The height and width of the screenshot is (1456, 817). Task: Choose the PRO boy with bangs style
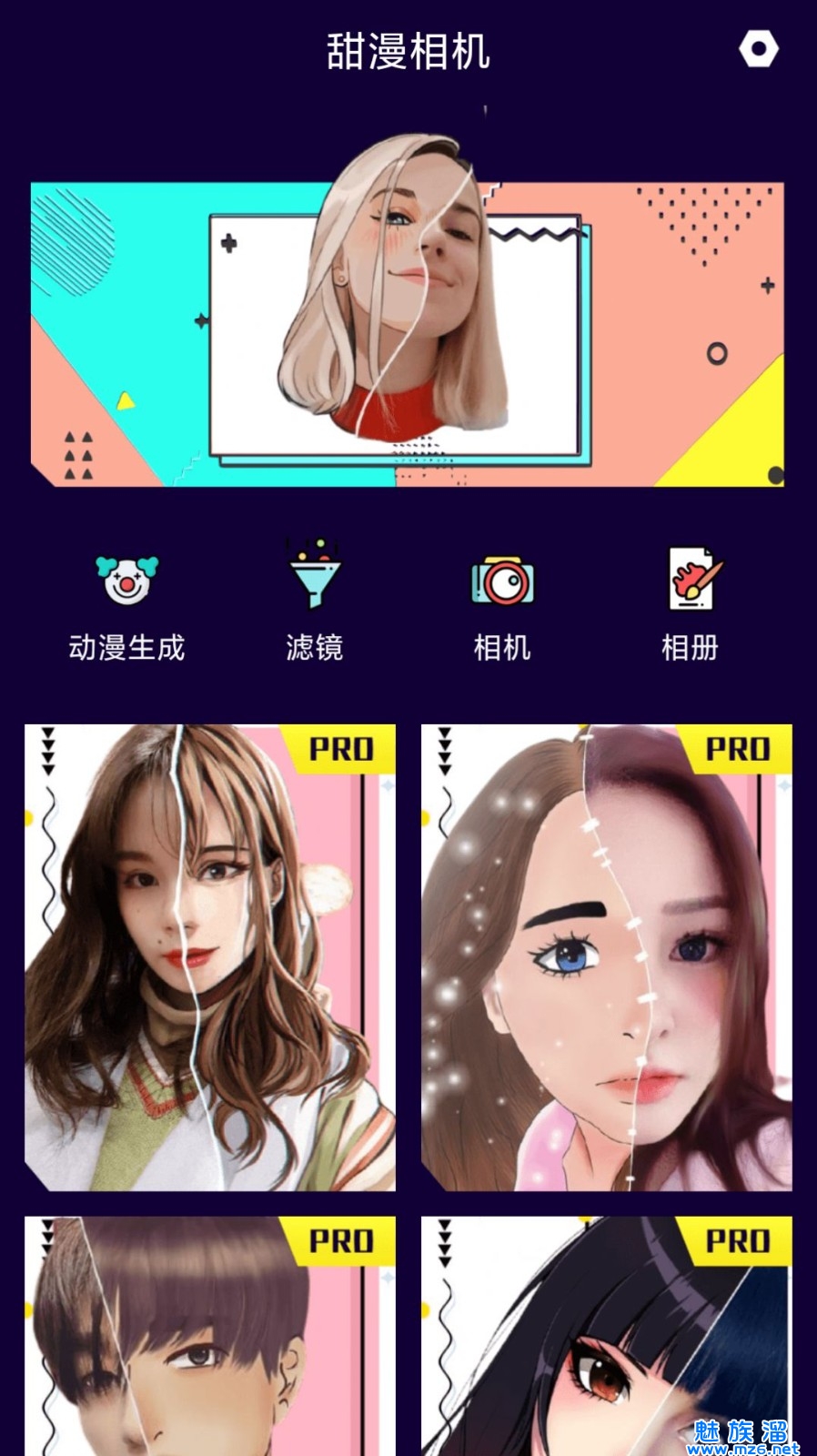[x=210, y=1336]
